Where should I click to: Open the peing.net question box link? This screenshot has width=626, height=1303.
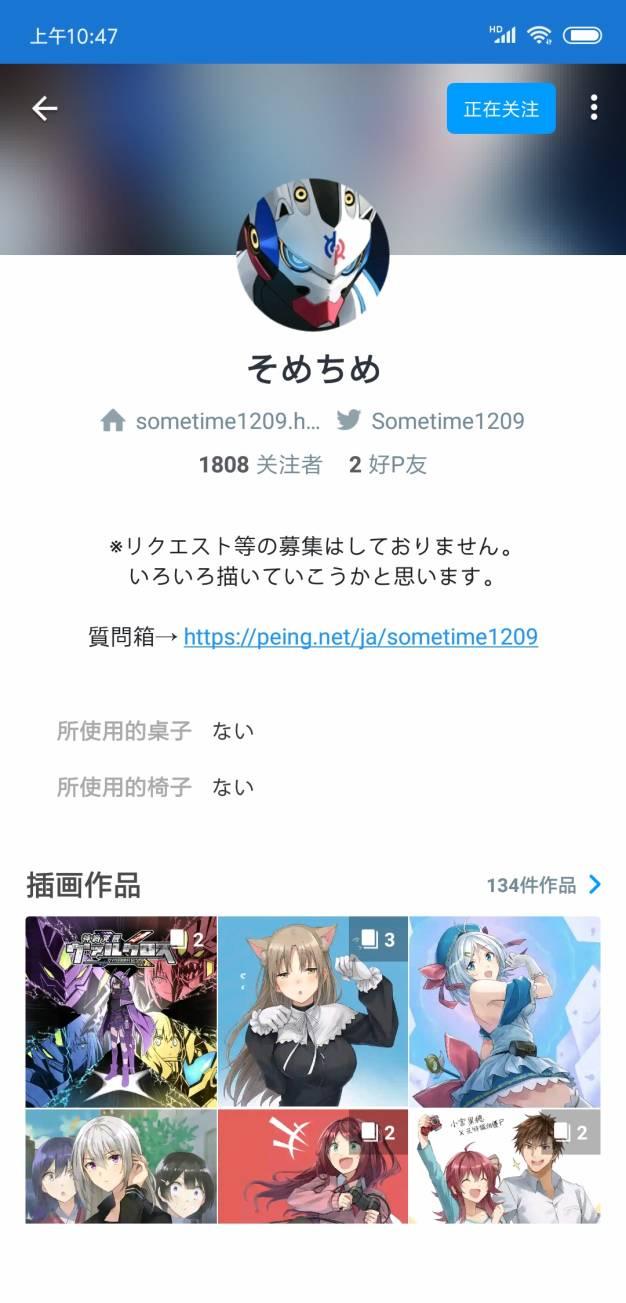tap(360, 636)
